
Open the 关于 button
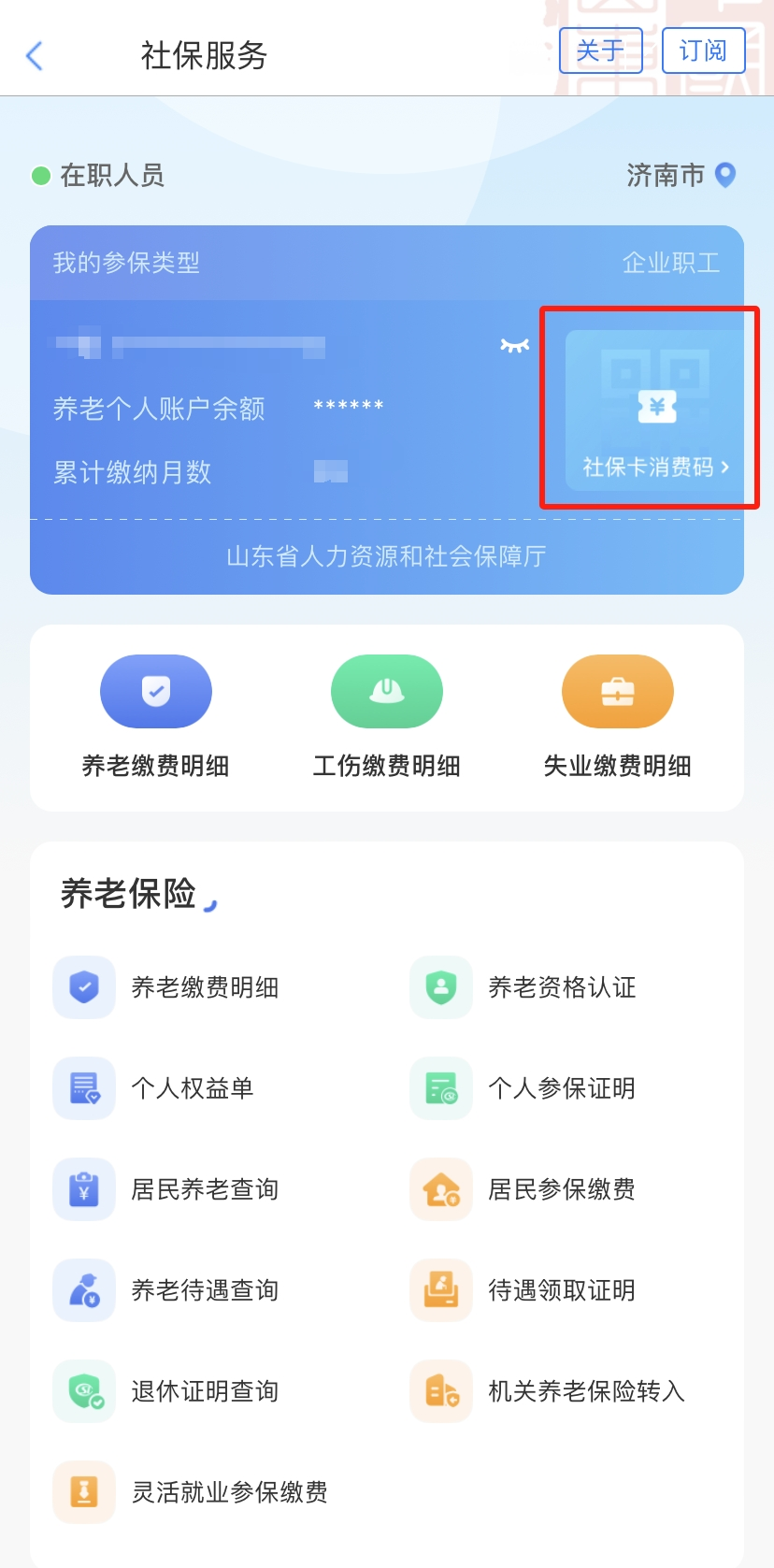600,50
